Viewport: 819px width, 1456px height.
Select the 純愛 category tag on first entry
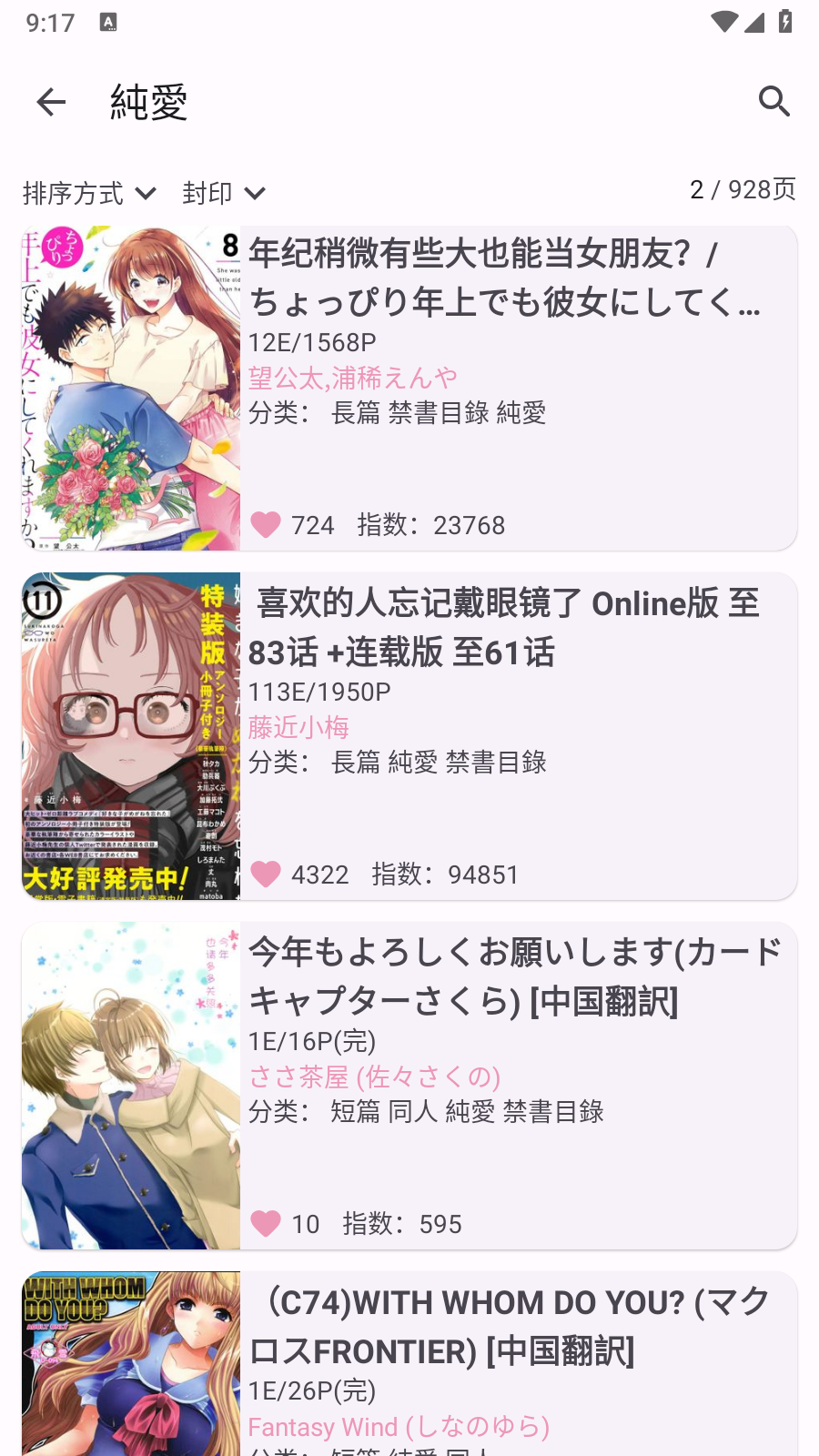click(x=523, y=412)
